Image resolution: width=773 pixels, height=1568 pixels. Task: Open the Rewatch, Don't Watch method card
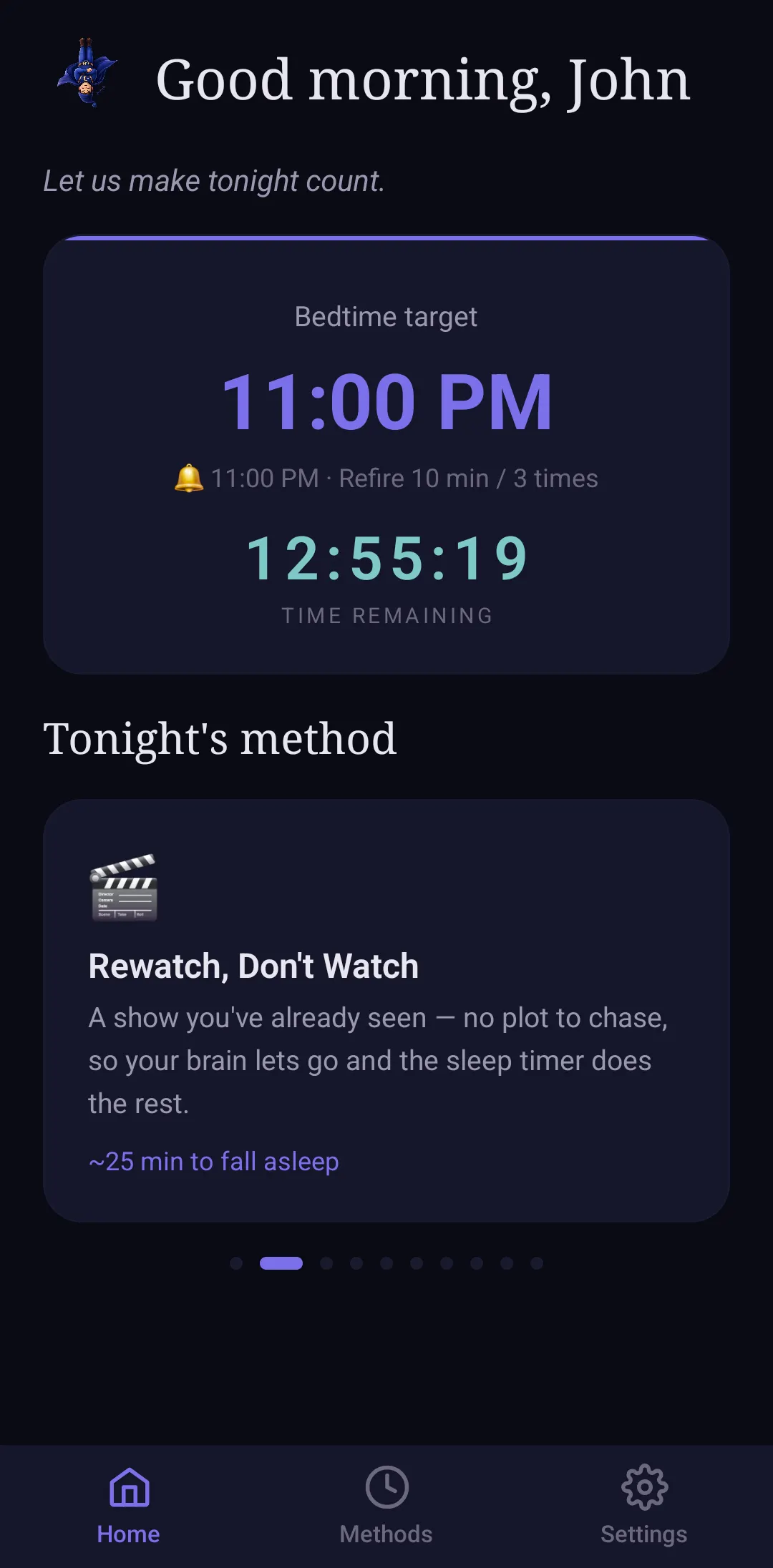tap(386, 1010)
